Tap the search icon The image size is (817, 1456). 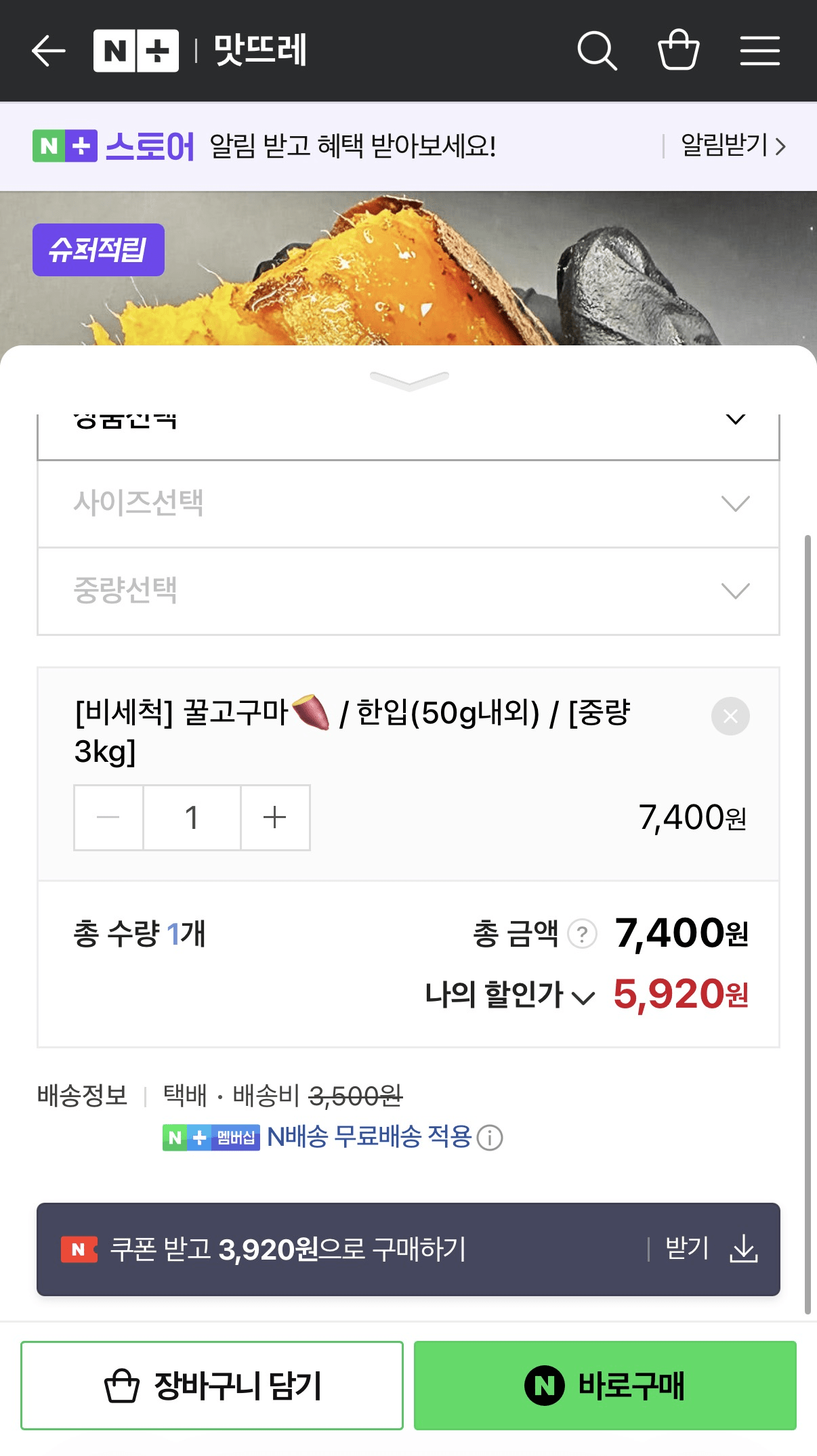coord(596,50)
